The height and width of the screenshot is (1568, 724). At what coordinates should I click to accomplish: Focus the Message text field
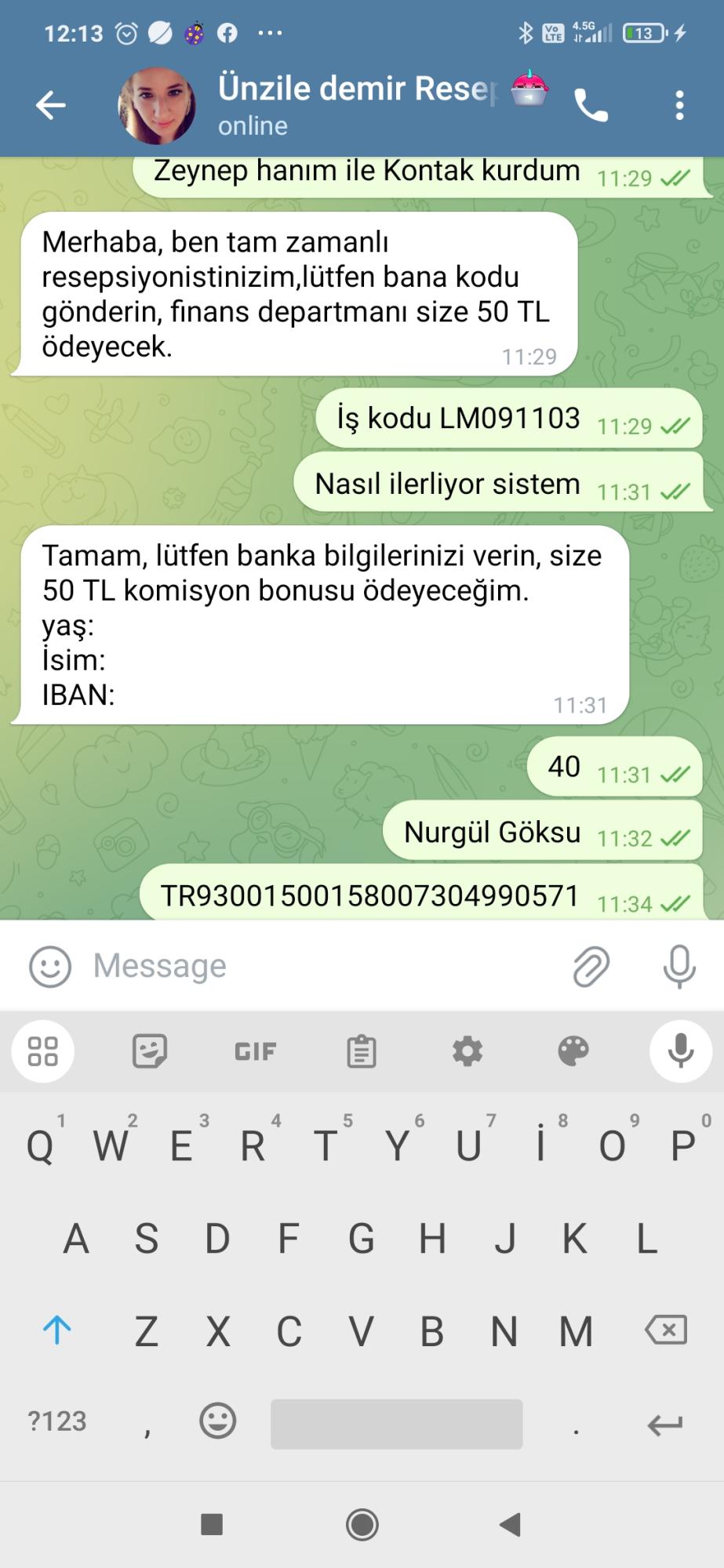coord(314,966)
